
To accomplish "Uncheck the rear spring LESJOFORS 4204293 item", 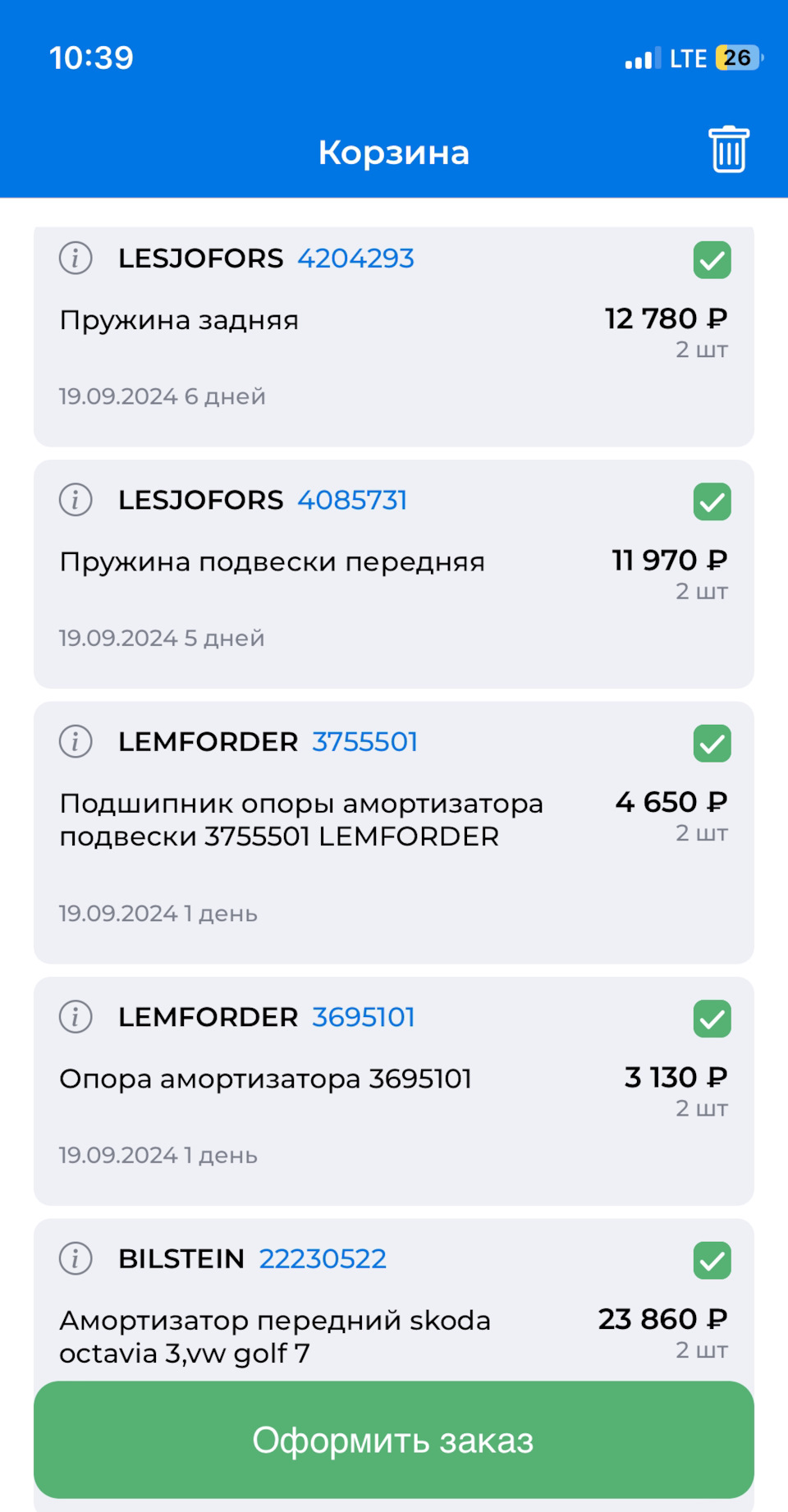I will pos(712,260).
